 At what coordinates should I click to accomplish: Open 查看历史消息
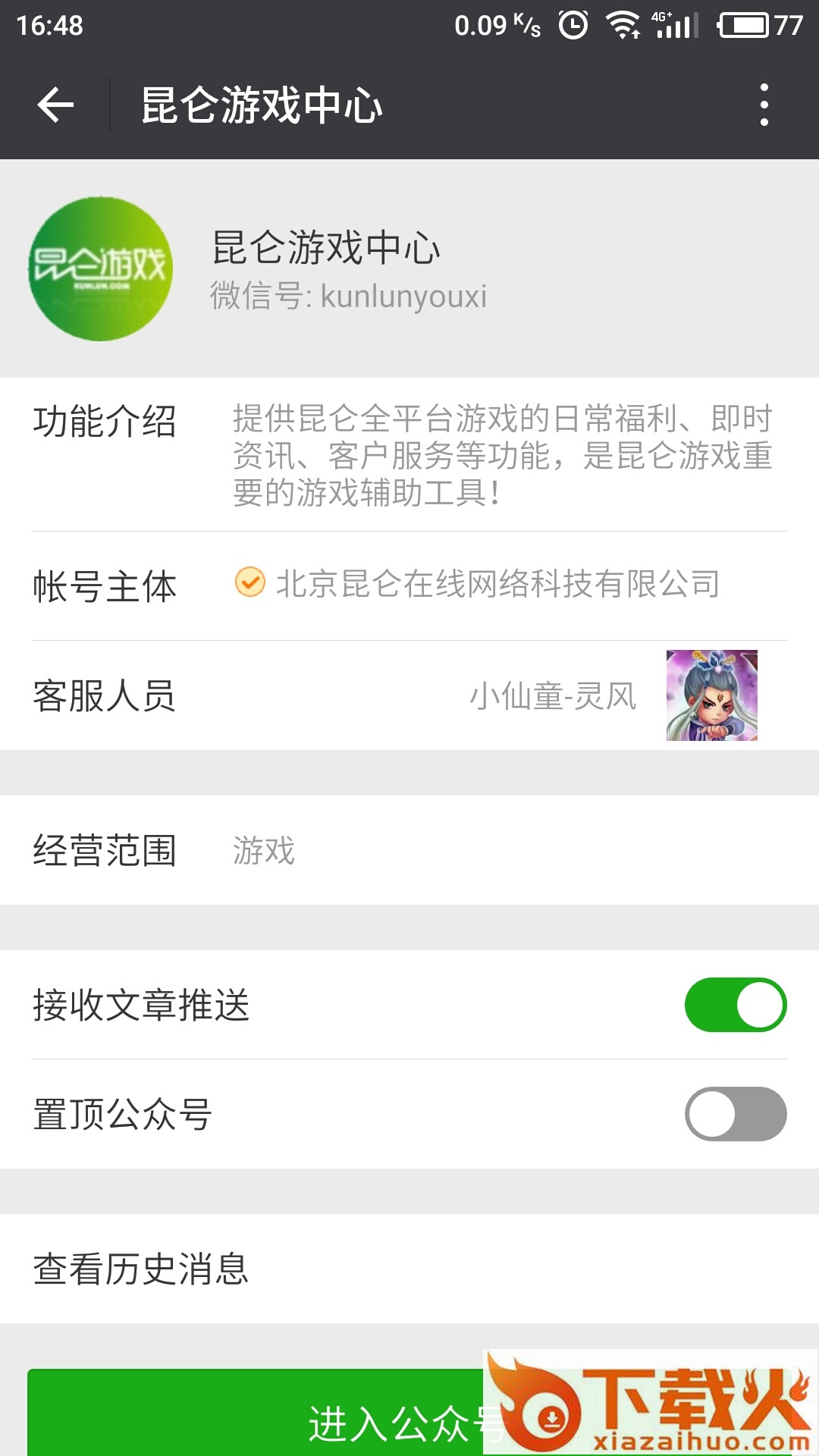coord(409,1269)
